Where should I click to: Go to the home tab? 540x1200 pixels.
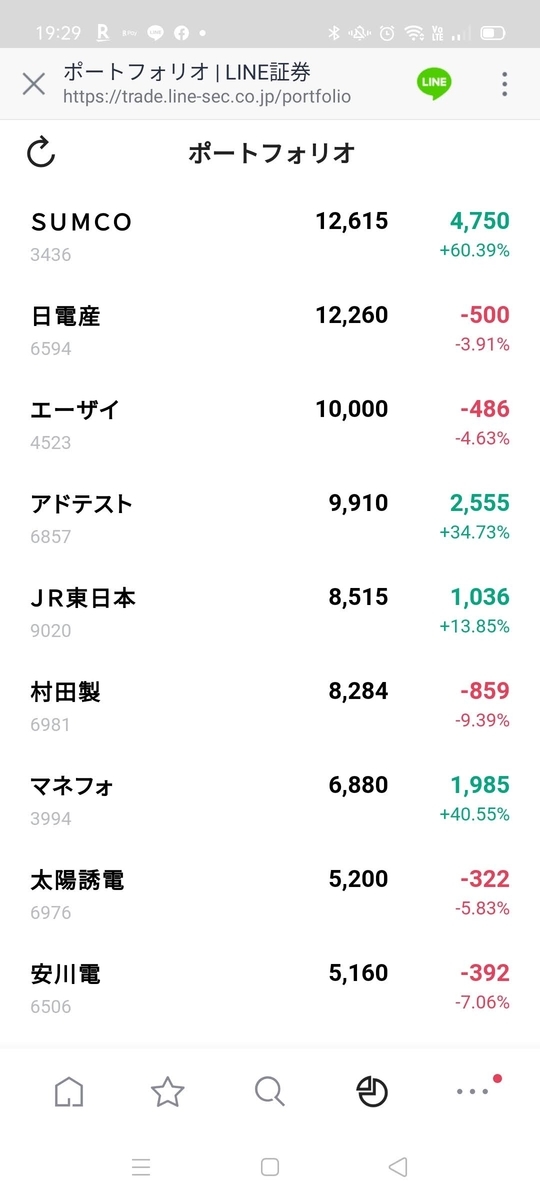(68, 1092)
